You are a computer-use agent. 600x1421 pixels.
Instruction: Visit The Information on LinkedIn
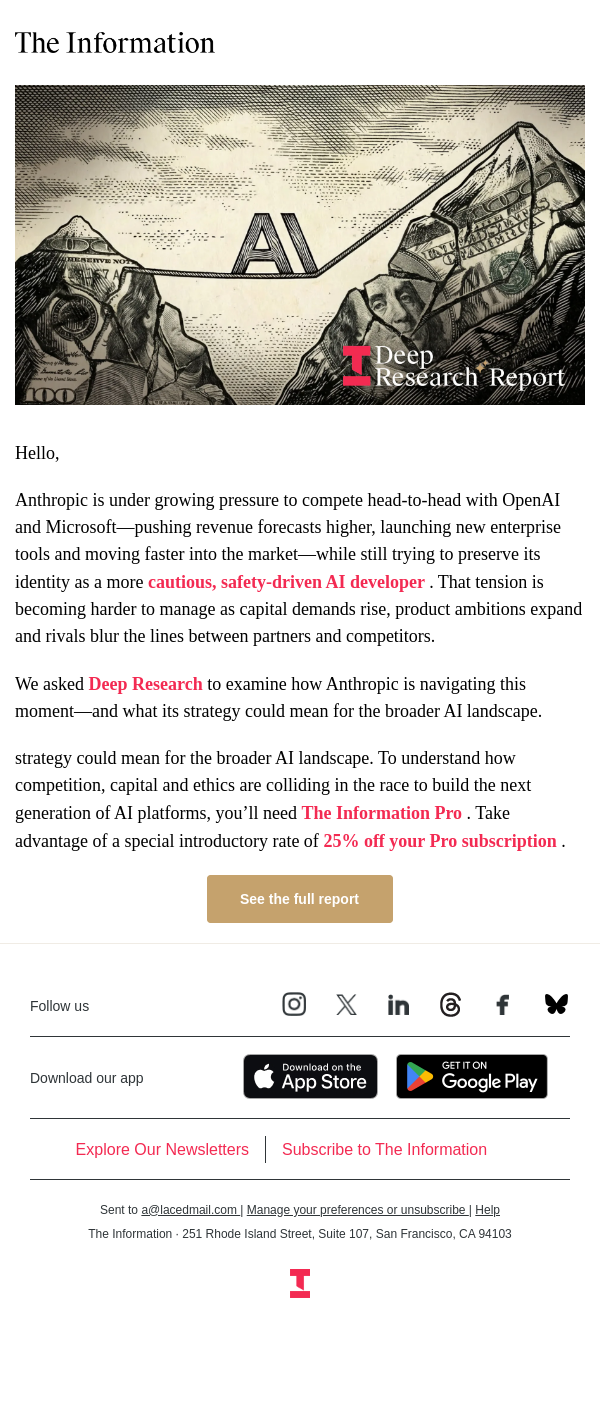tap(398, 1005)
